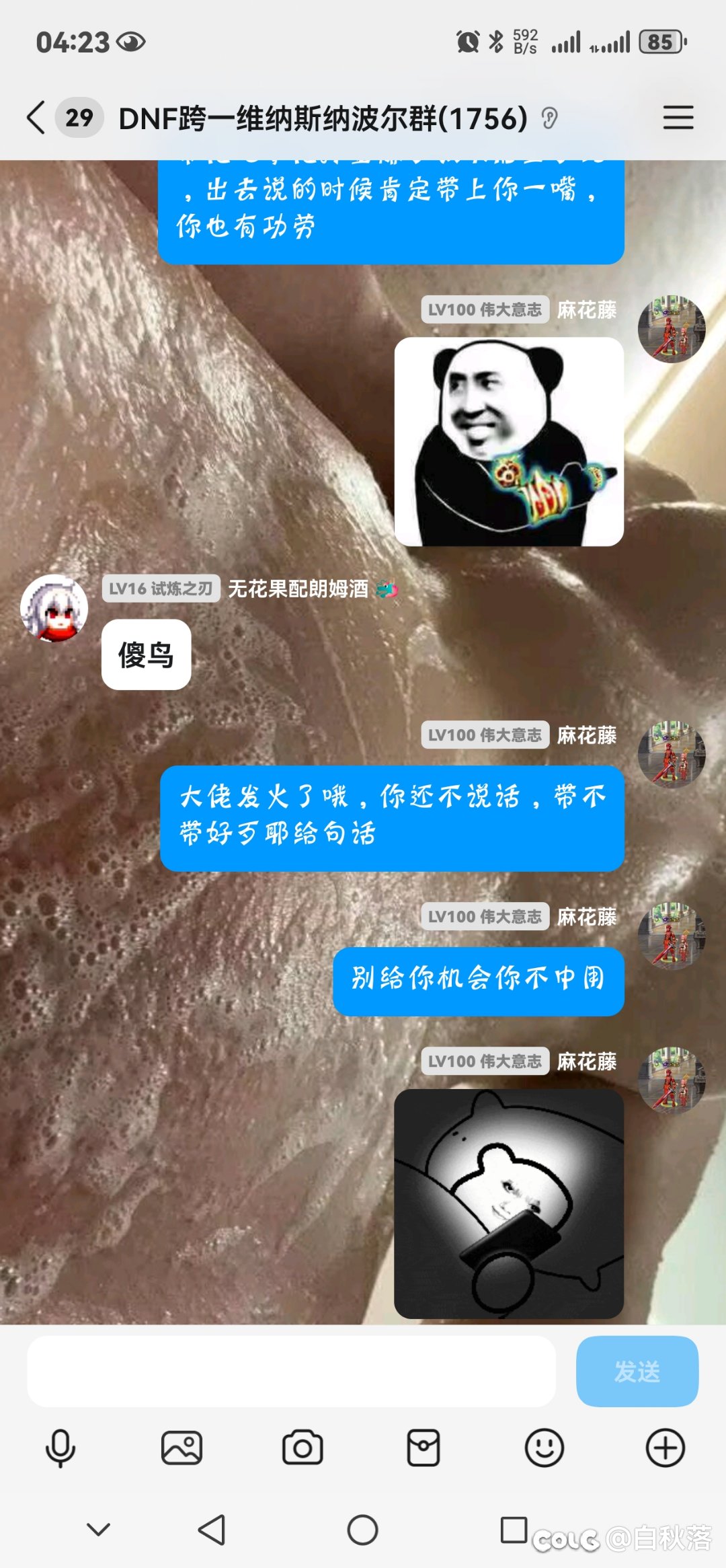Go back to the chat list
Screen dimensions: 726x1568
[36, 118]
